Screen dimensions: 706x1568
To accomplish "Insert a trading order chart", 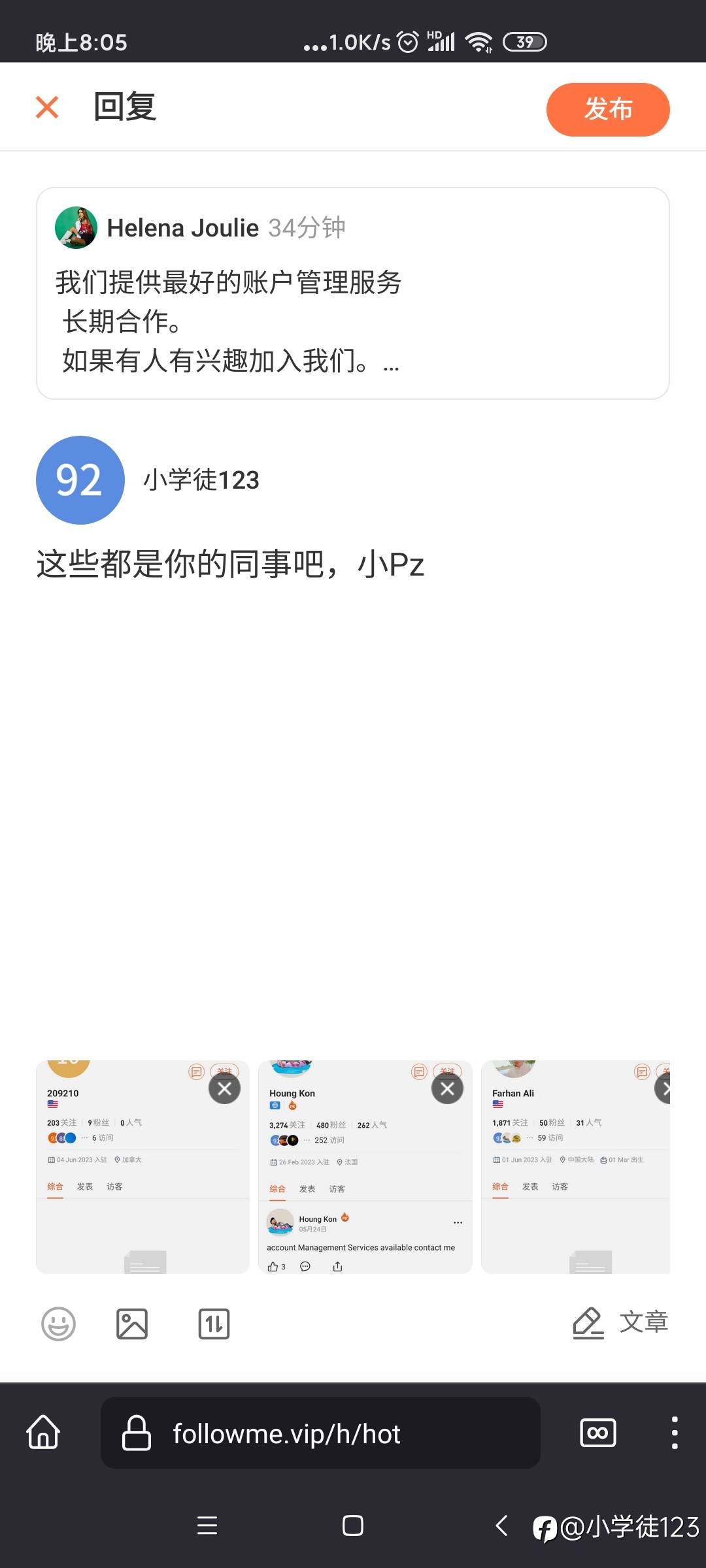I will click(214, 1324).
